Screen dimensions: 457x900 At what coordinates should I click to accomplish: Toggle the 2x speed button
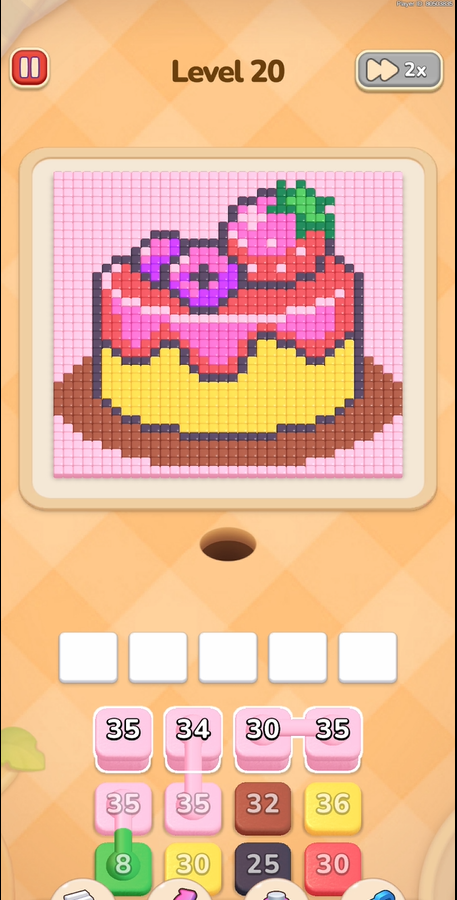(x=399, y=71)
